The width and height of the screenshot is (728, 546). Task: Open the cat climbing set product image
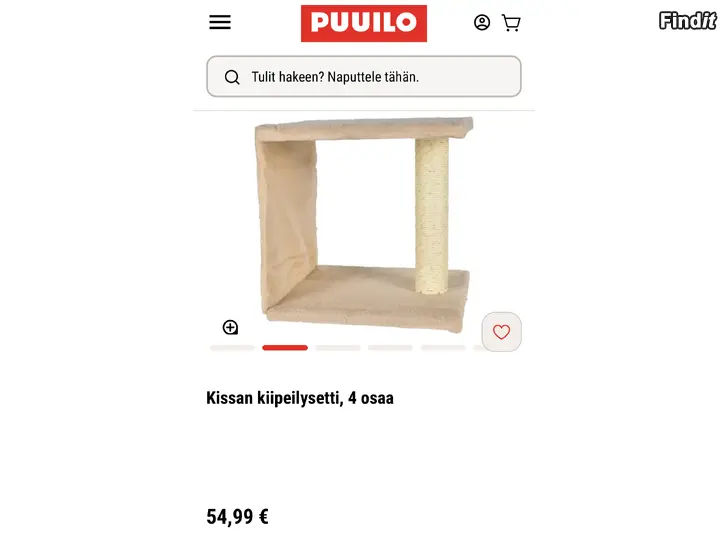[364, 225]
